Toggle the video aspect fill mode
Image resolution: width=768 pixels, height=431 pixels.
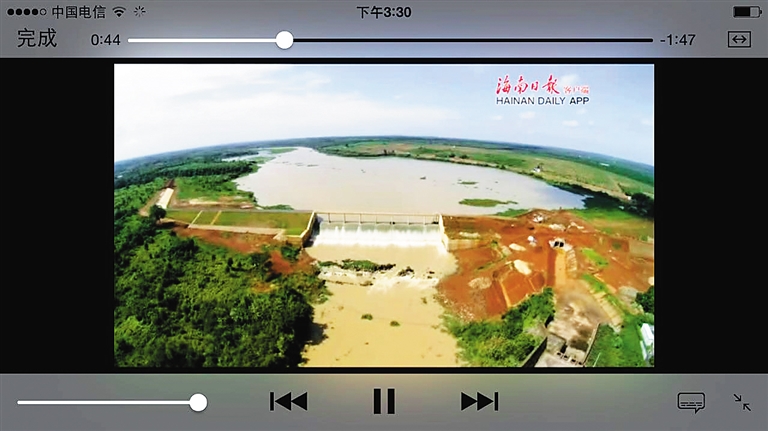tap(738, 39)
